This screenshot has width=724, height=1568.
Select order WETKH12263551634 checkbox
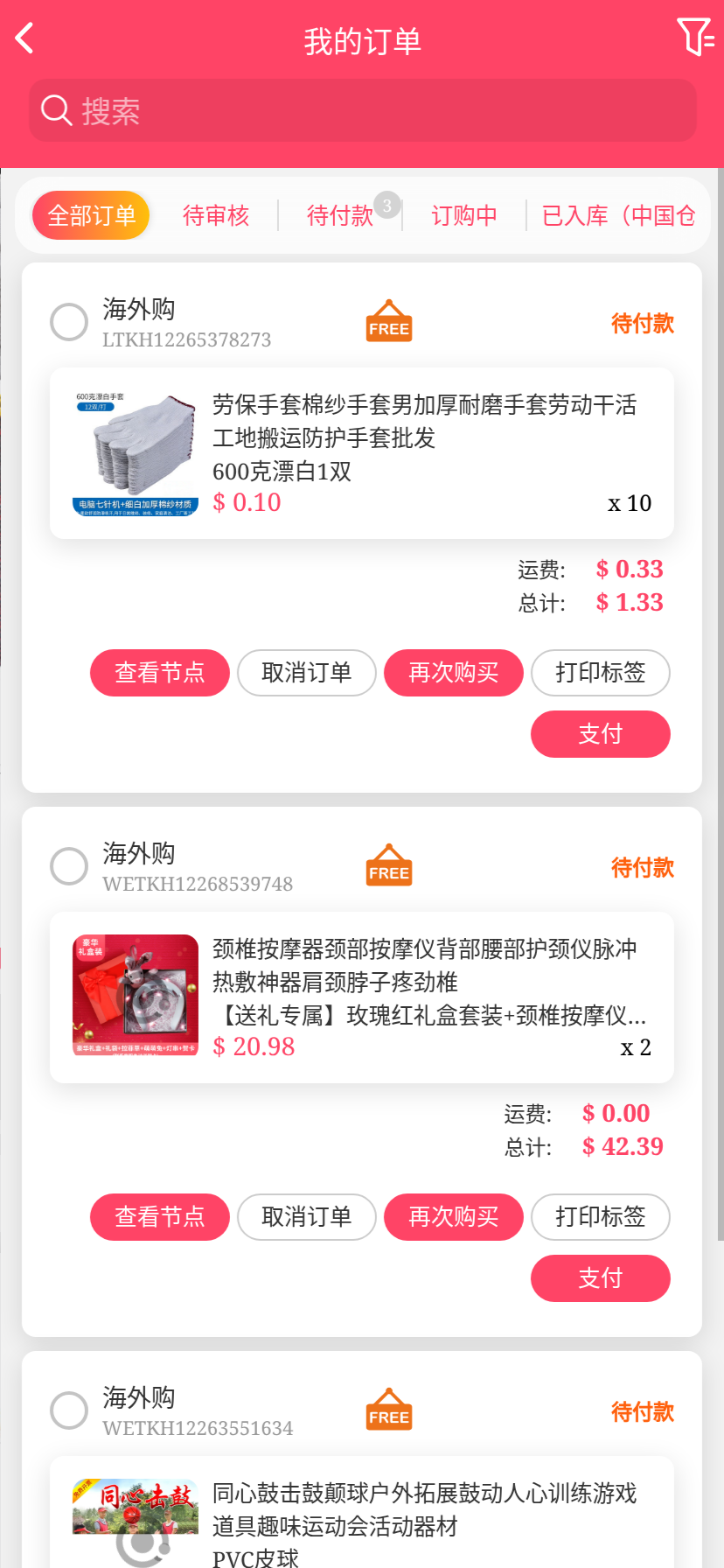click(69, 1410)
